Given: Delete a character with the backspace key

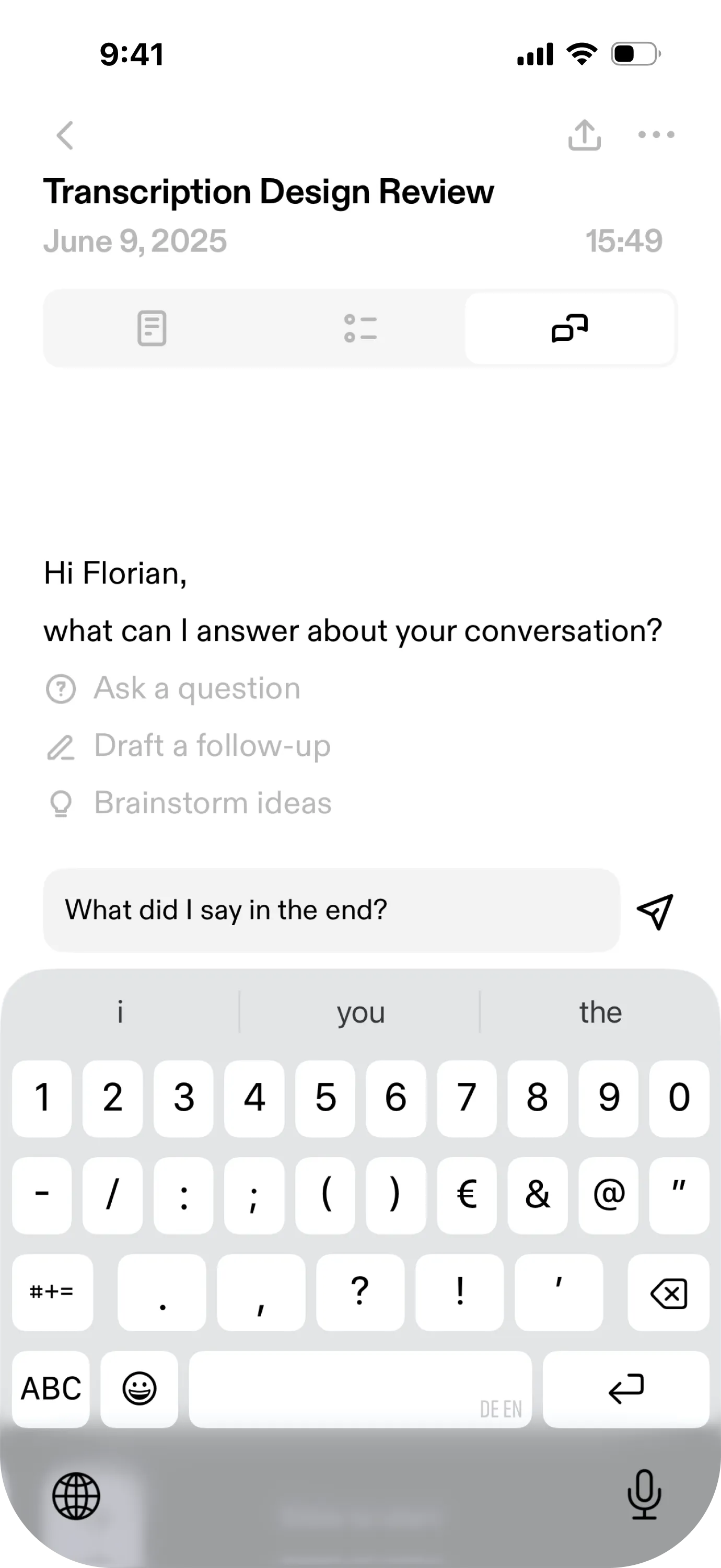Looking at the screenshot, I should (668, 1293).
